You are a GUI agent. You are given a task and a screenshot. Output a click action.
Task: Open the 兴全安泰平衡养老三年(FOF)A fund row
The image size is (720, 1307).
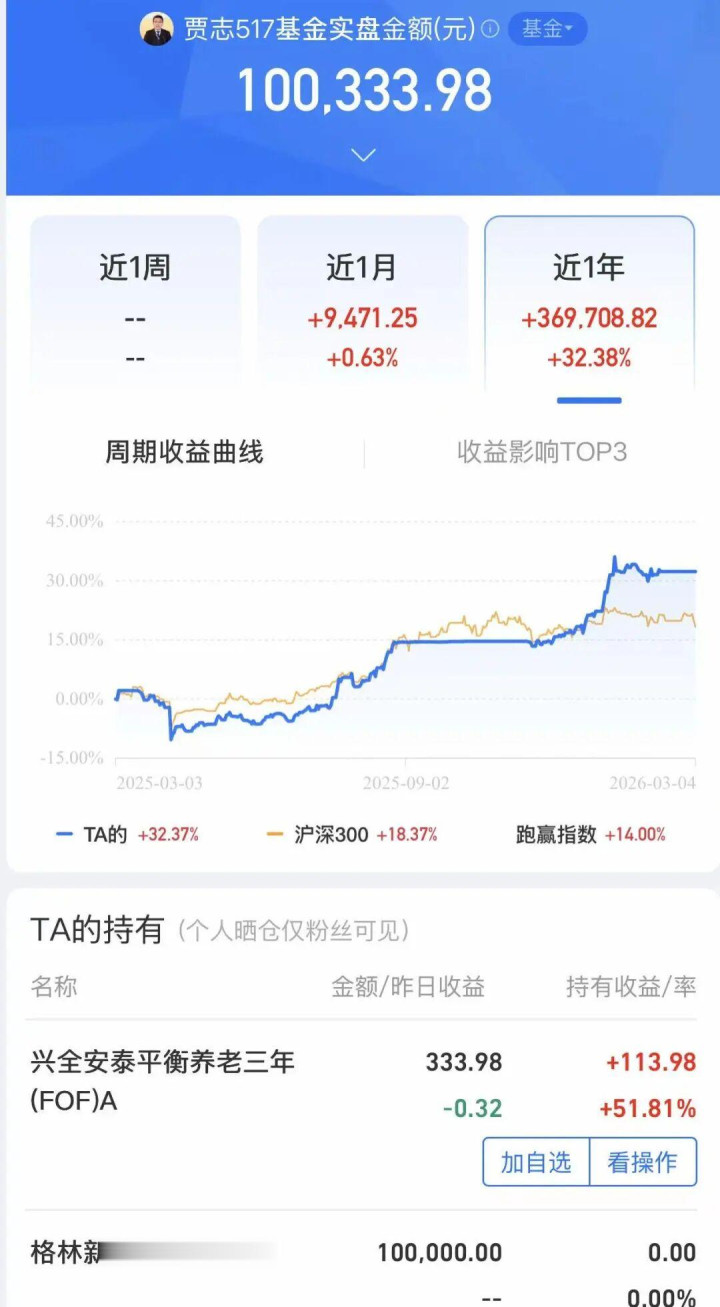click(163, 1080)
